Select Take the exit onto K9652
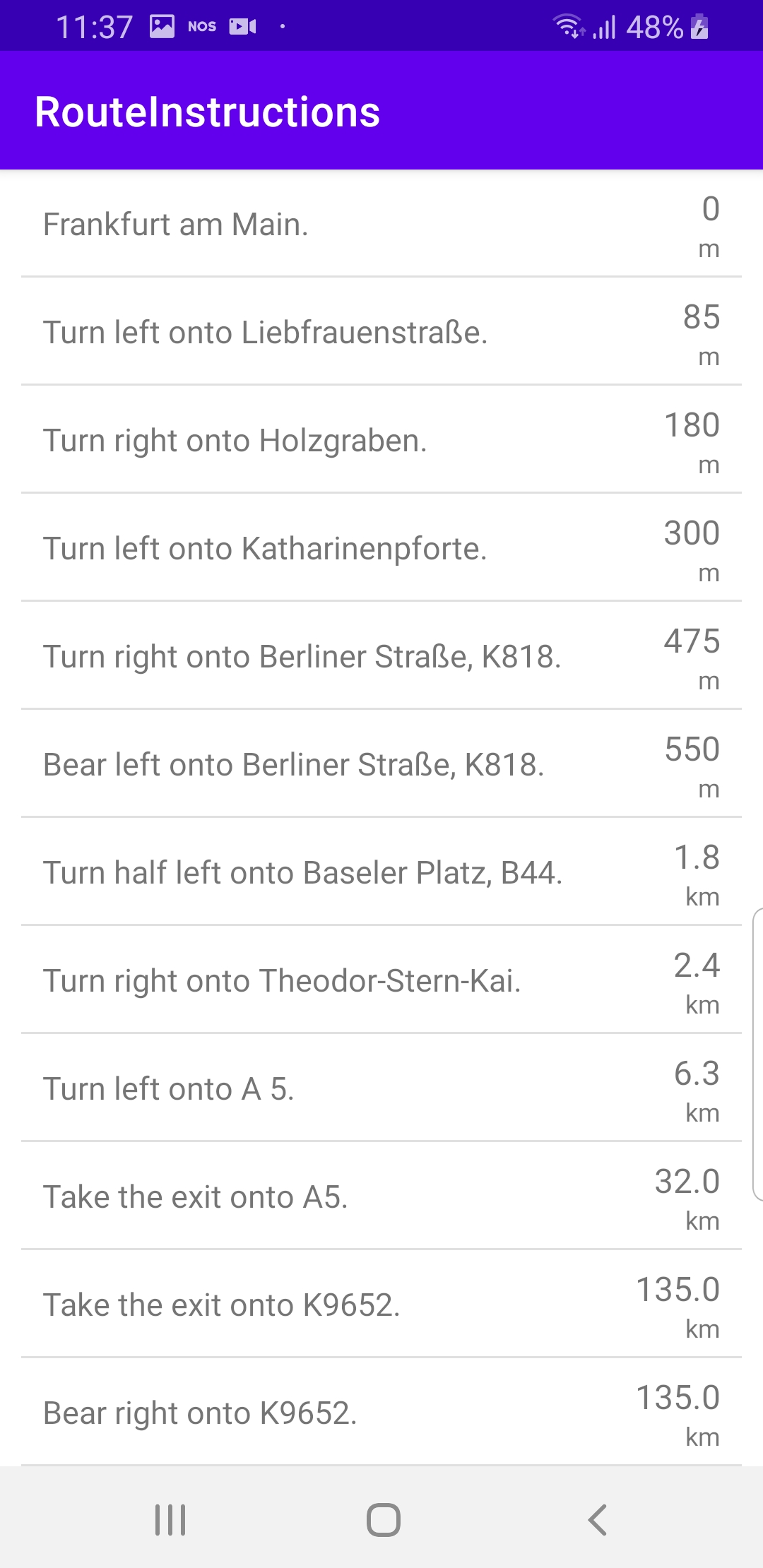The width and height of the screenshot is (763, 1568). click(x=381, y=1304)
